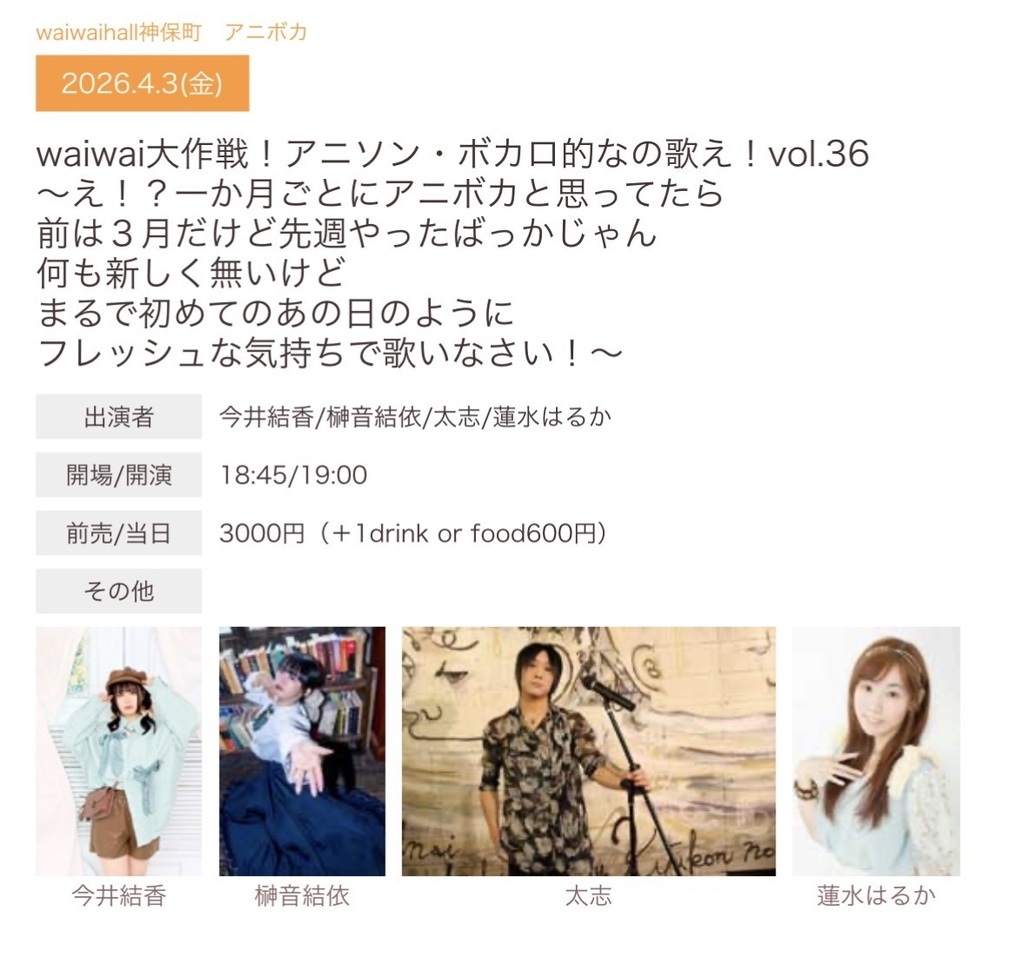Image resolution: width=1024 pixels, height=956 pixels.
Task: Open 蓮水はるか's performer photo
Action: pyautogui.click(x=875, y=751)
